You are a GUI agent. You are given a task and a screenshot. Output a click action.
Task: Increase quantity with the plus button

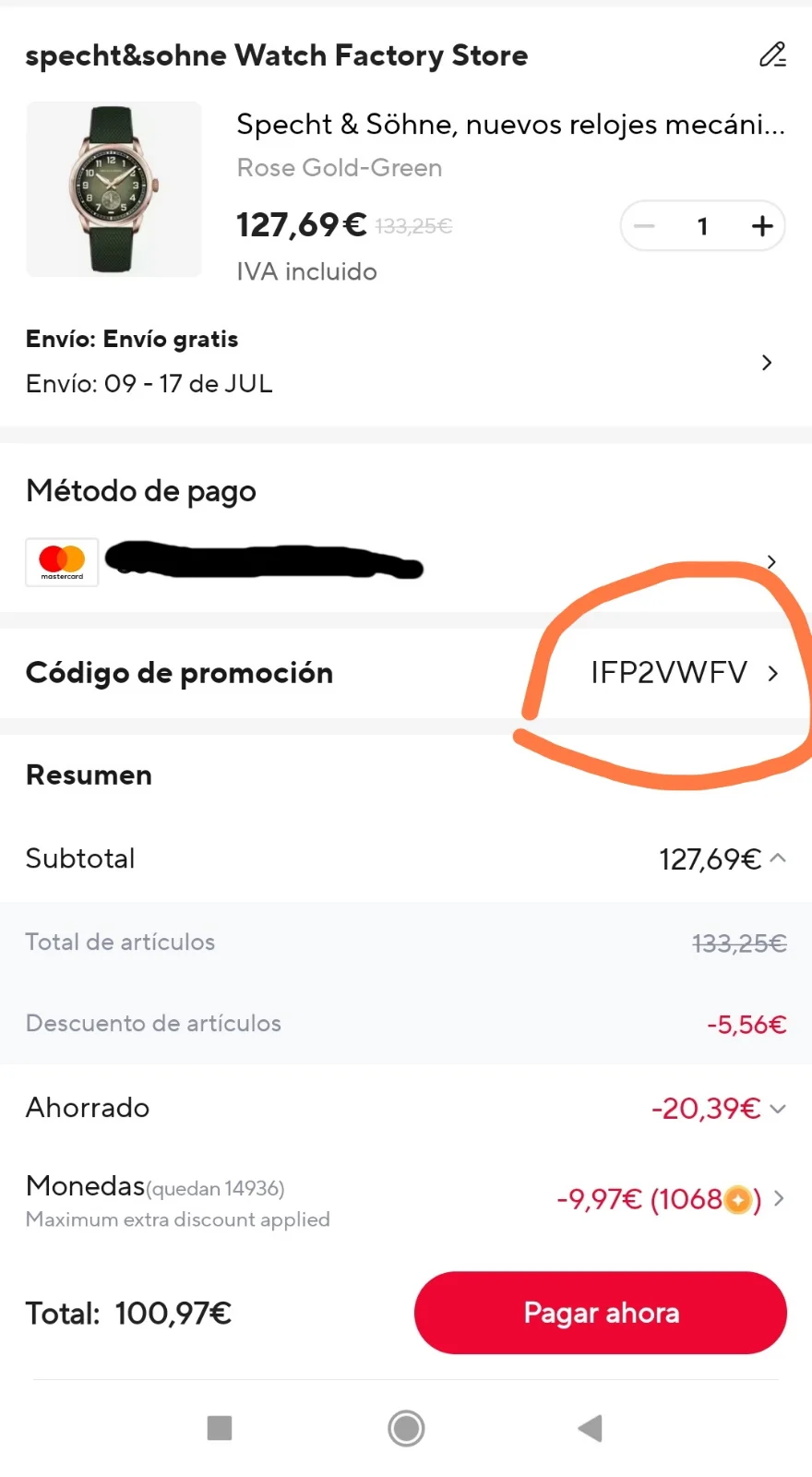click(x=761, y=226)
